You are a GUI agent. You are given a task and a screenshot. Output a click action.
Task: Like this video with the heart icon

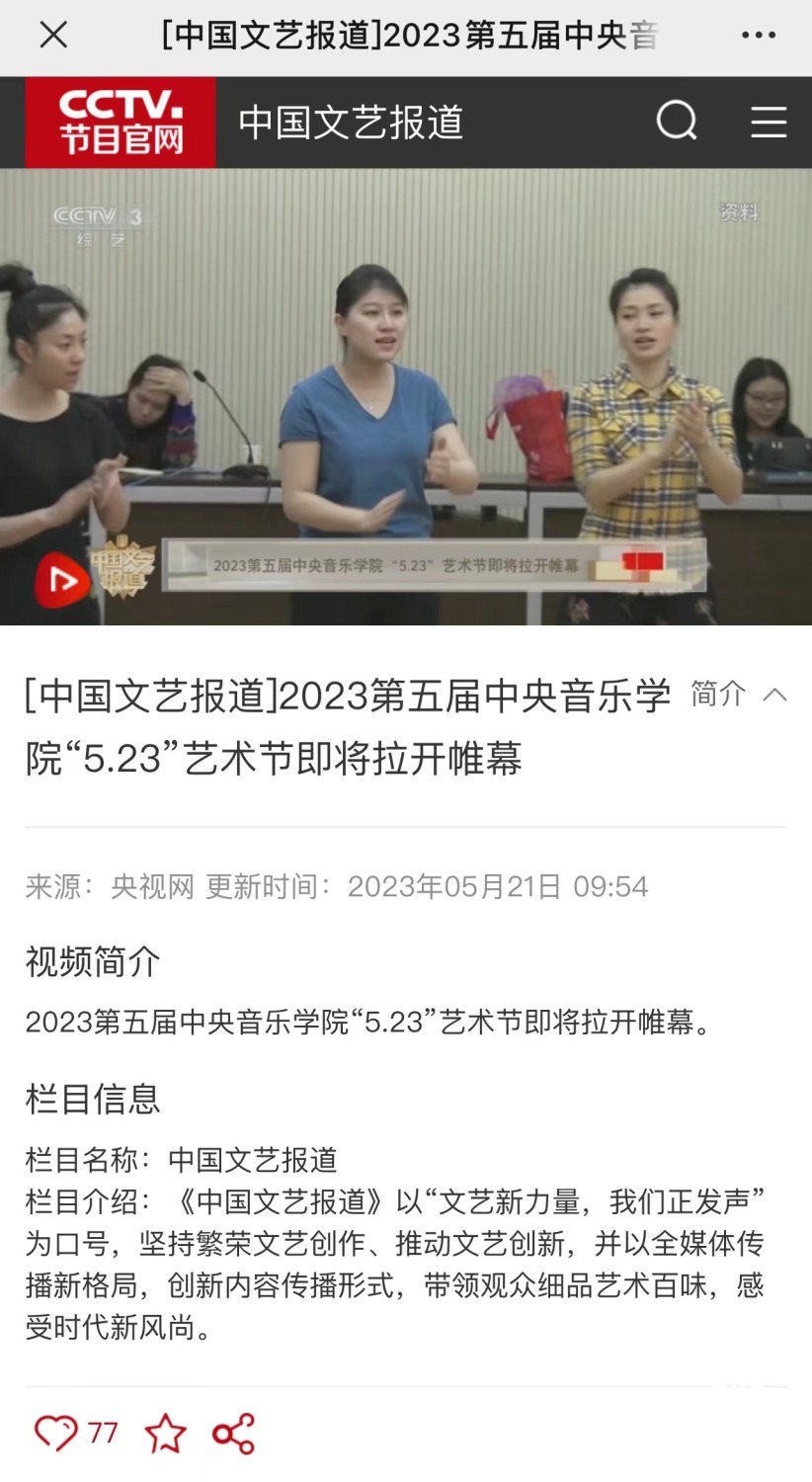pyautogui.click(x=55, y=1433)
